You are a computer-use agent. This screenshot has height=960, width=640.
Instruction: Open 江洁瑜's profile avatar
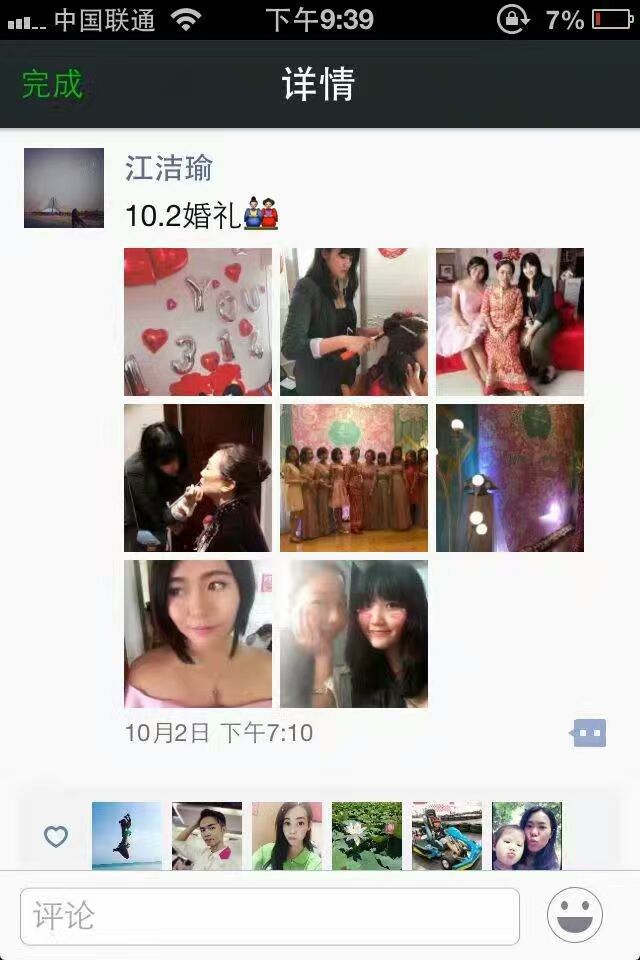pos(64,188)
